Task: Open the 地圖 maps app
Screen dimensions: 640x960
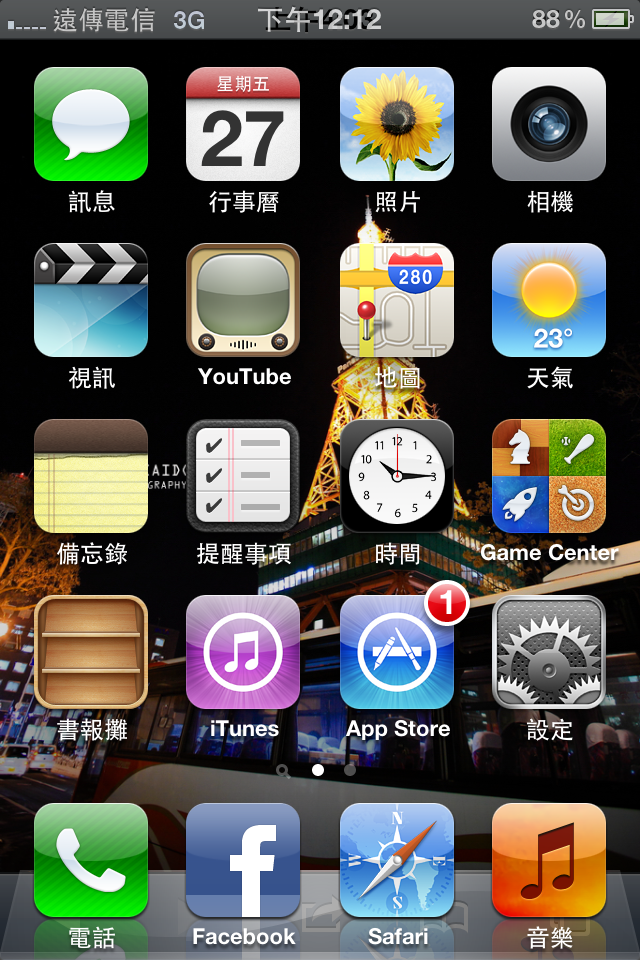Action: click(397, 300)
